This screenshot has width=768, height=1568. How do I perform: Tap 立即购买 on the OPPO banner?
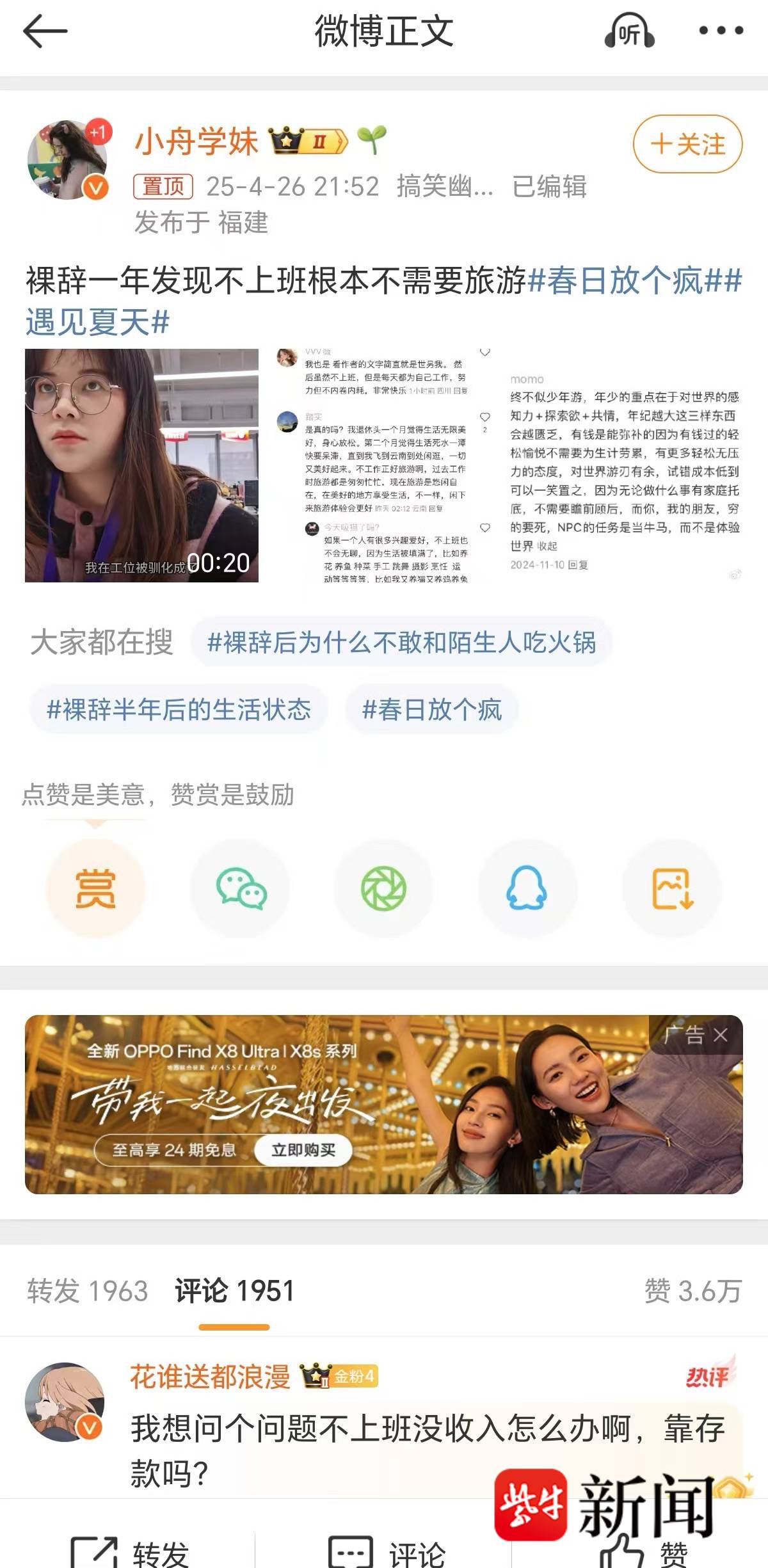[x=303, y=1150]
